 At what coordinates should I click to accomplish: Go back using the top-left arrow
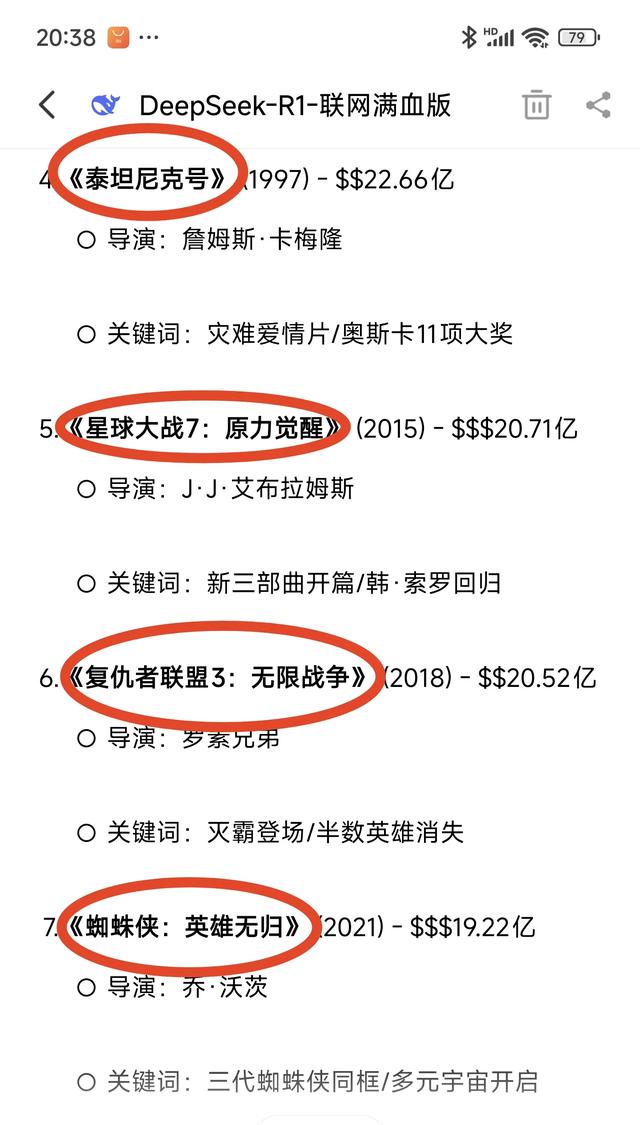pyautogui.click(x=47, y=105)
